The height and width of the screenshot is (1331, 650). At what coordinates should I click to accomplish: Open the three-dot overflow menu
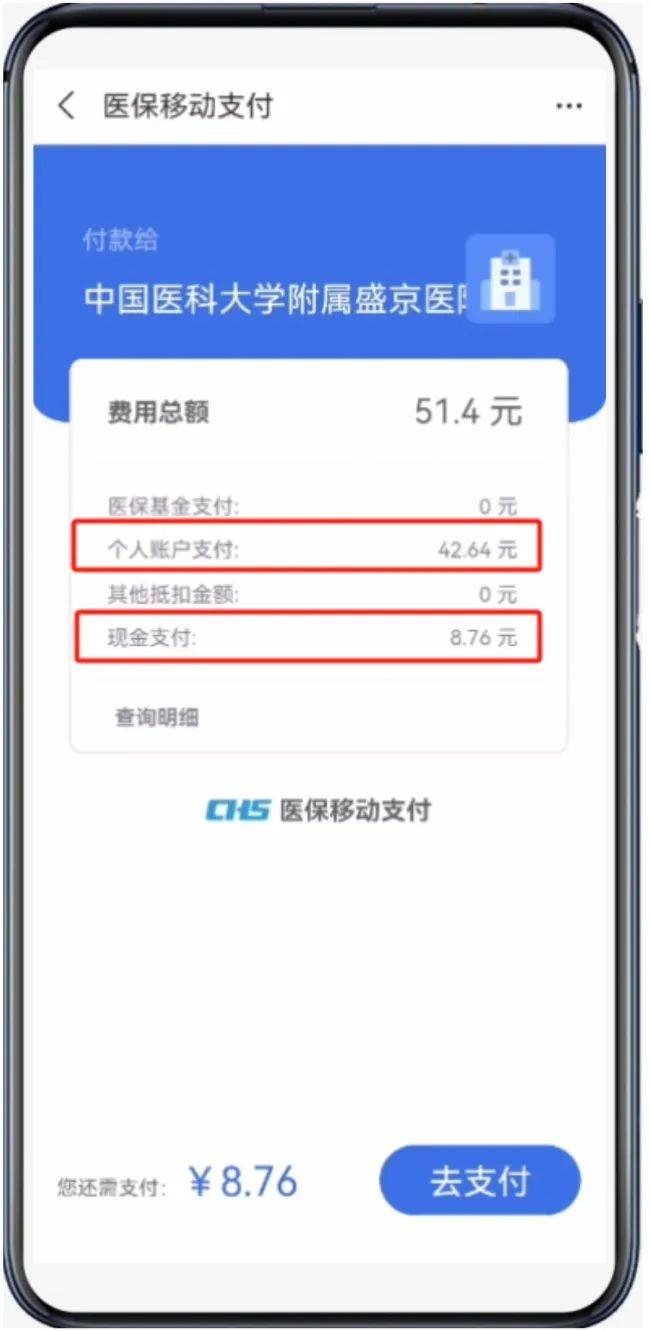click(568, 106)
